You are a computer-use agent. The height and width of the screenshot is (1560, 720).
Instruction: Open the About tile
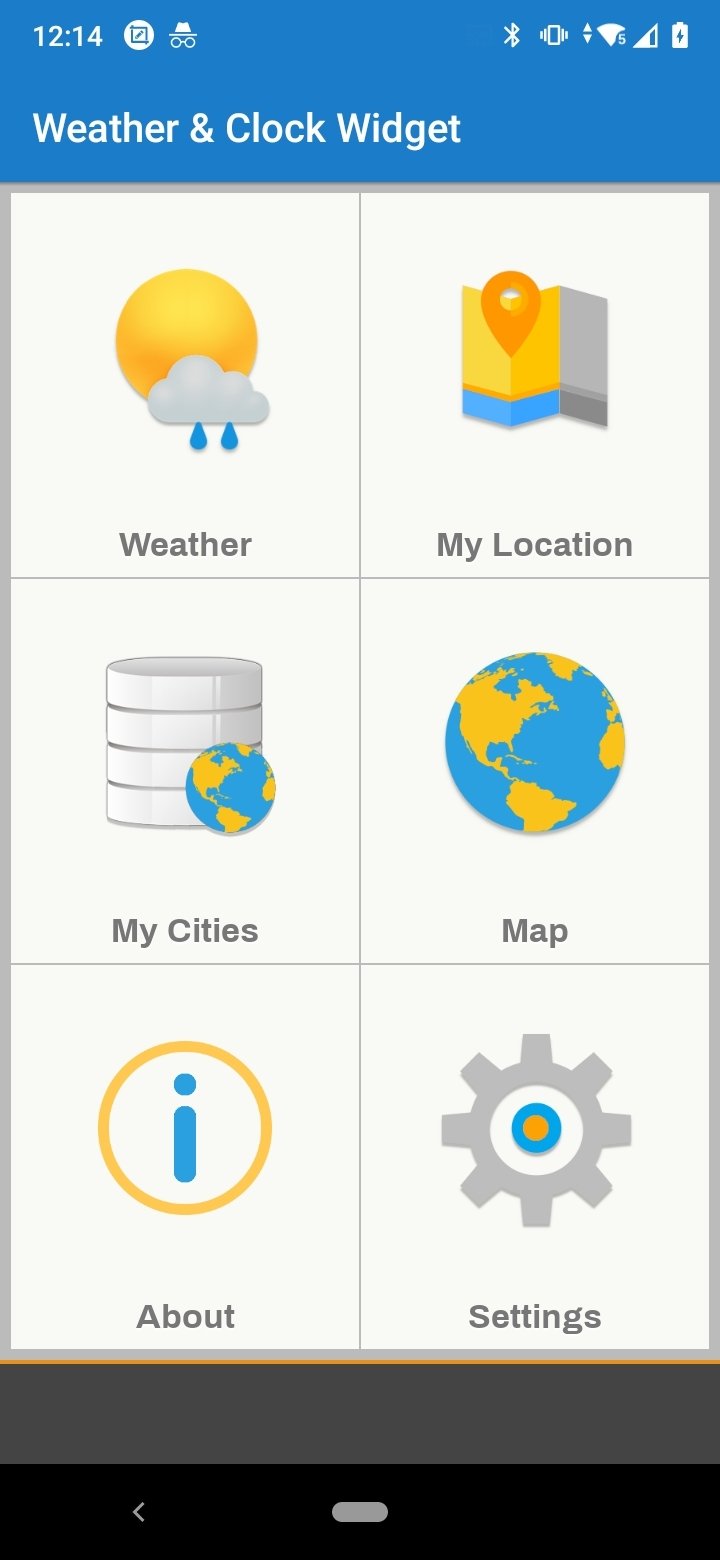pyautogui.click(x=185, y=1157)
